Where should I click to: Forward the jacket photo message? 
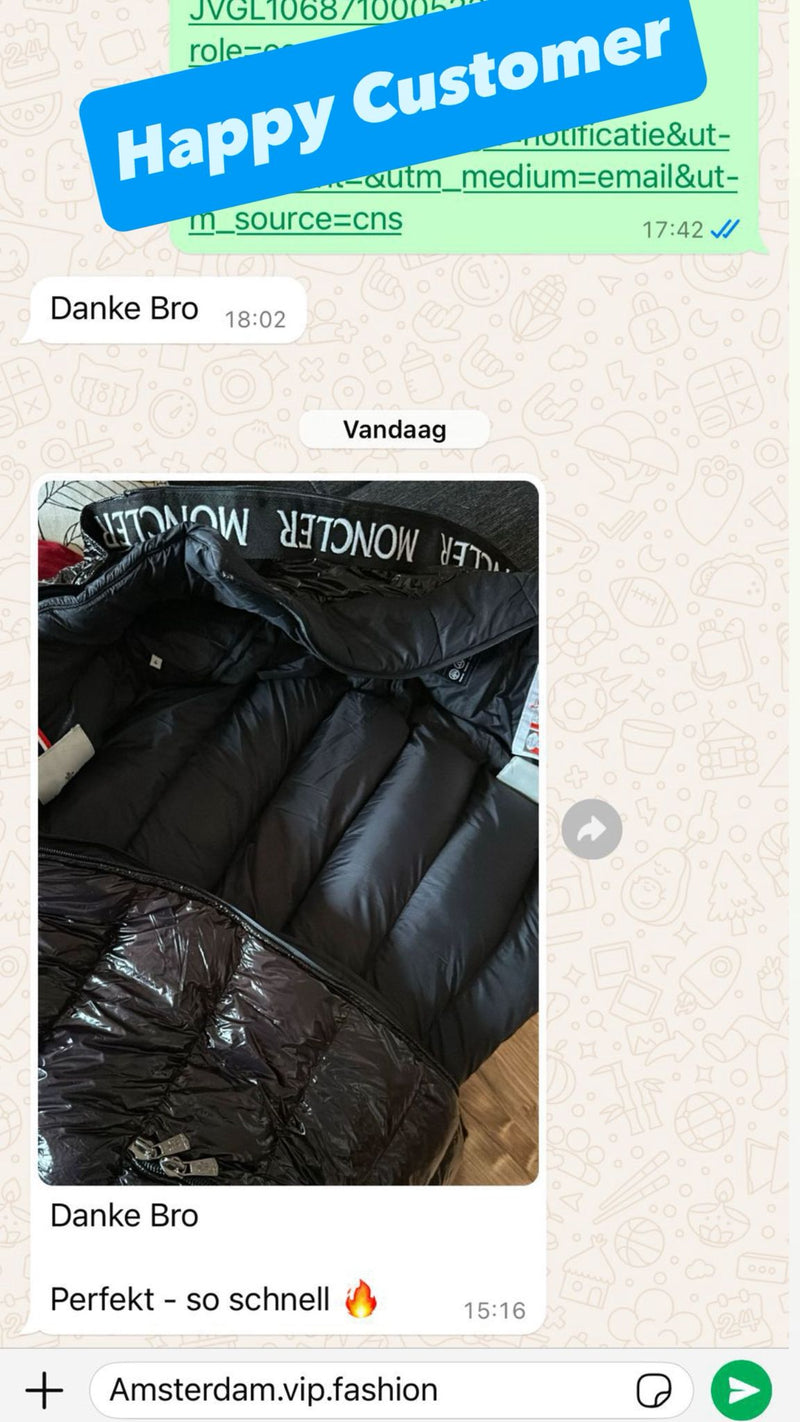coord(592,829)
